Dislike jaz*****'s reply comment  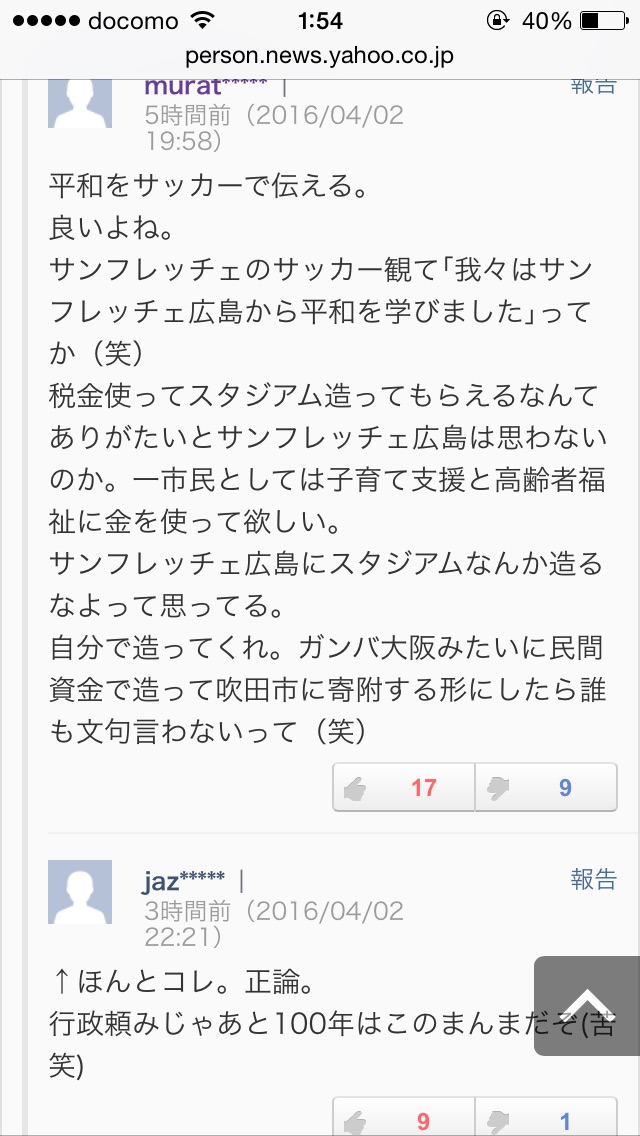point(546,1120)
